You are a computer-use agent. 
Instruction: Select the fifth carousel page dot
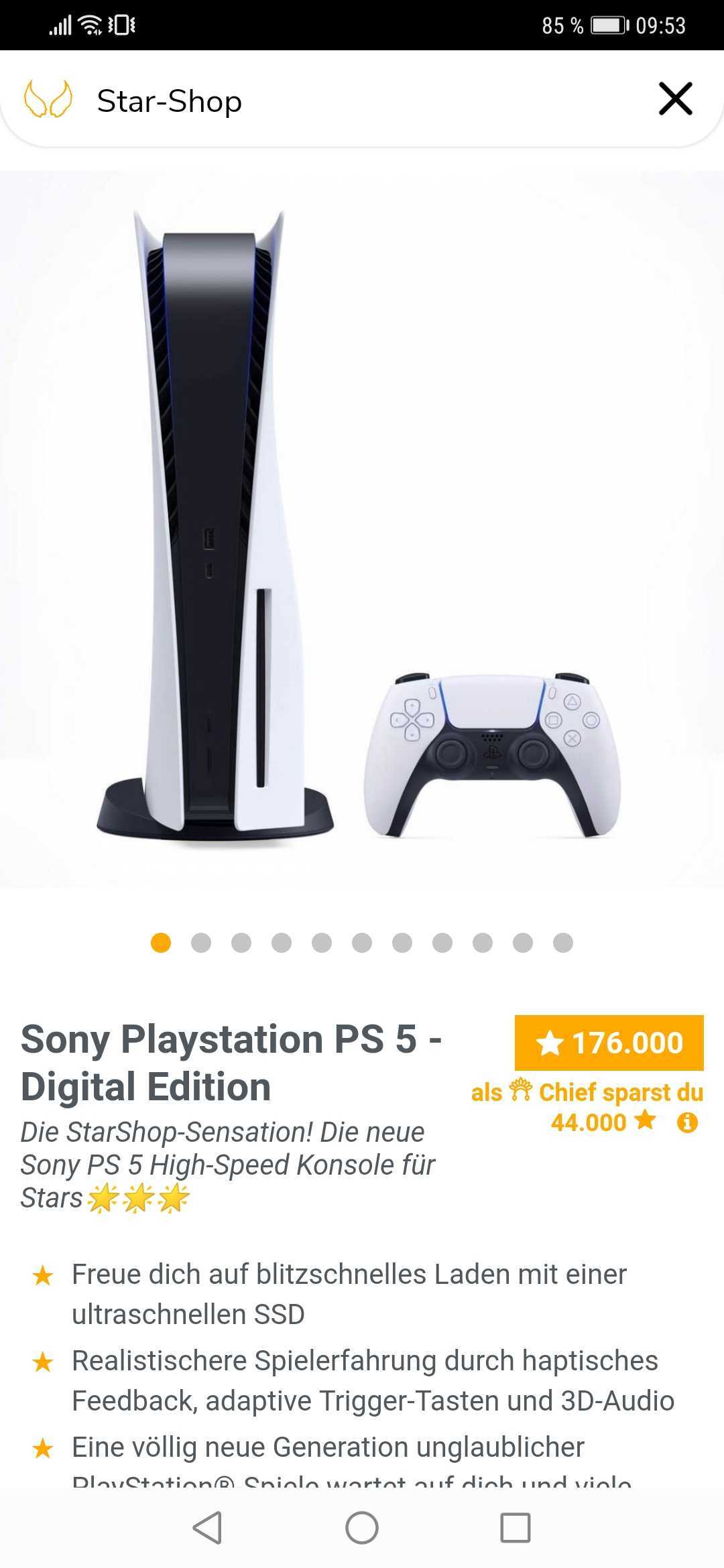click(x=322, y=943)
